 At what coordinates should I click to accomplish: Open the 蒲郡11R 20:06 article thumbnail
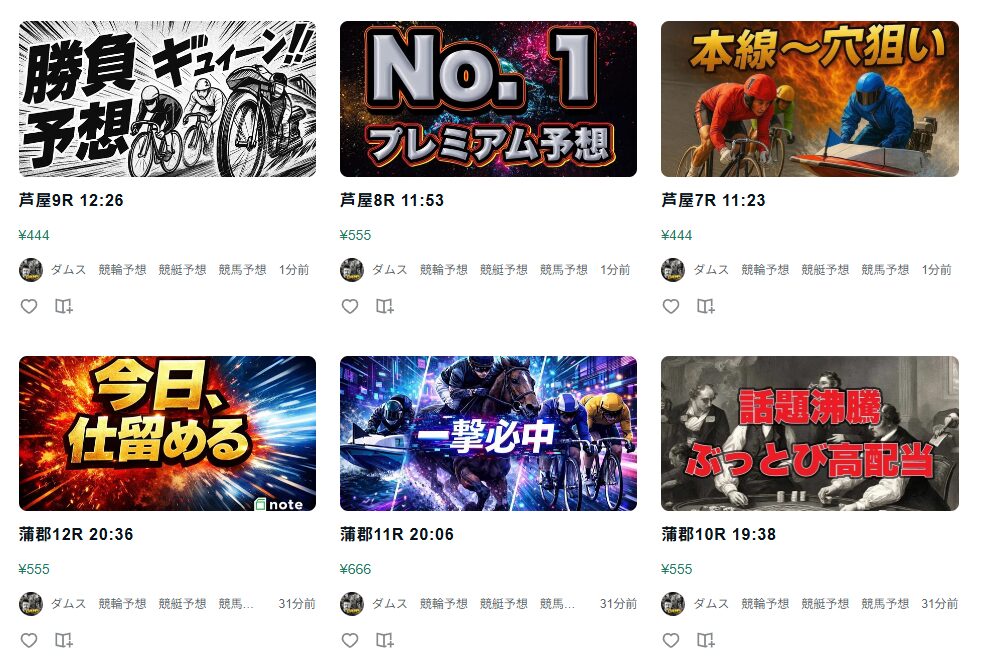click(488, 433)
